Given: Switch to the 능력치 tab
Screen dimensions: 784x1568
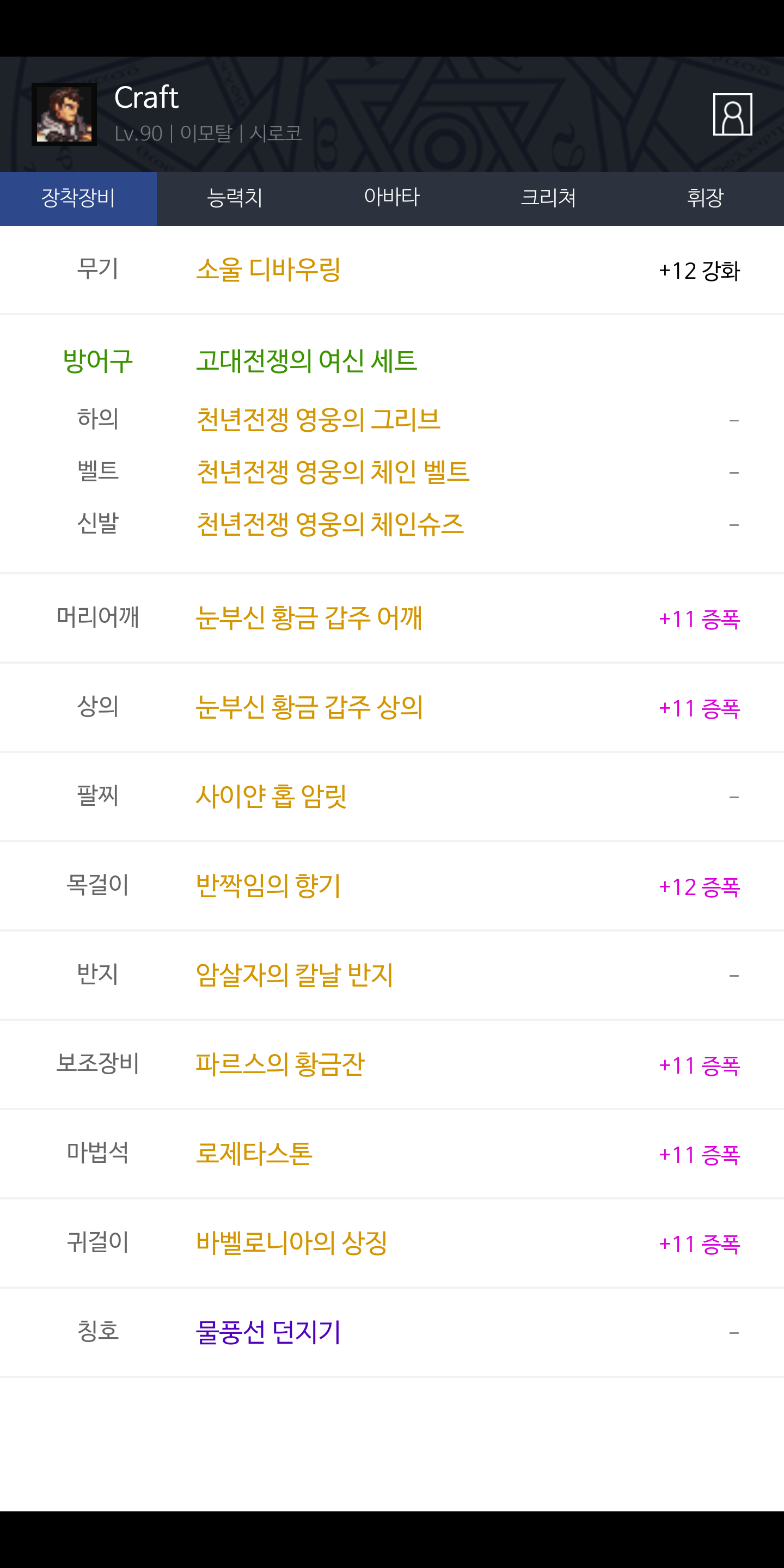Looking at the screenshot, I should click(235, 198).
